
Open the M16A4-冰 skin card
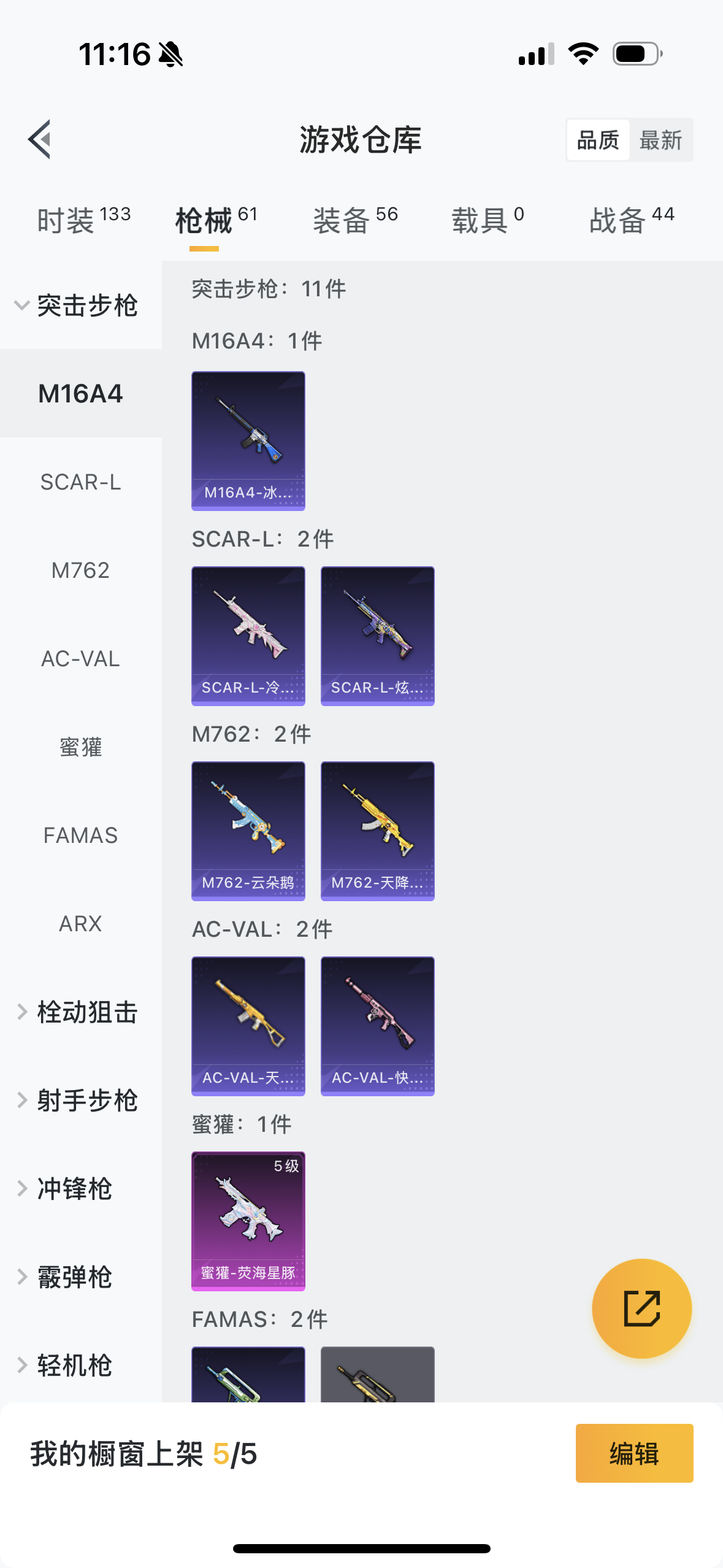click(x=248, y=441)
